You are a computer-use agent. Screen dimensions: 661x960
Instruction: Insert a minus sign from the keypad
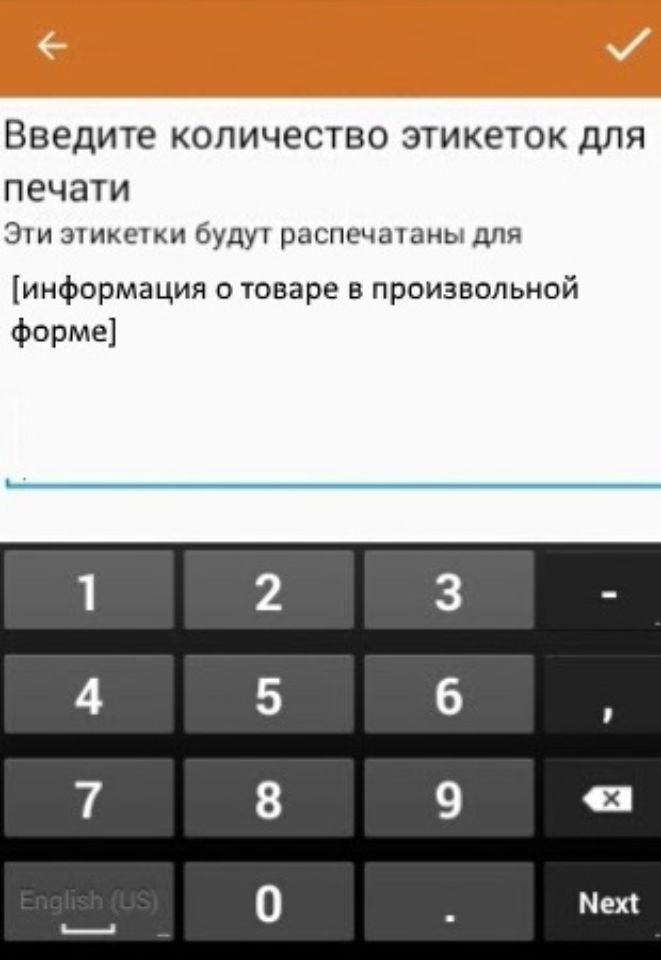607,594
